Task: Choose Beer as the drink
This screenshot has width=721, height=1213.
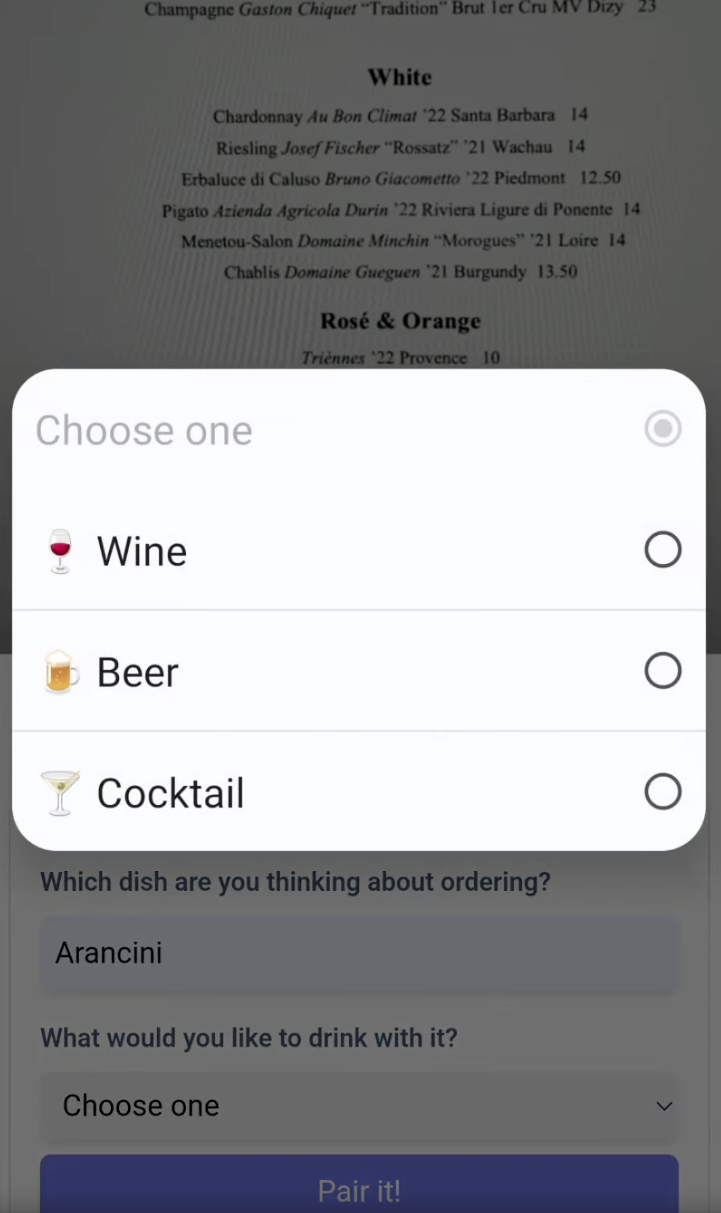Action: [358, 671]
